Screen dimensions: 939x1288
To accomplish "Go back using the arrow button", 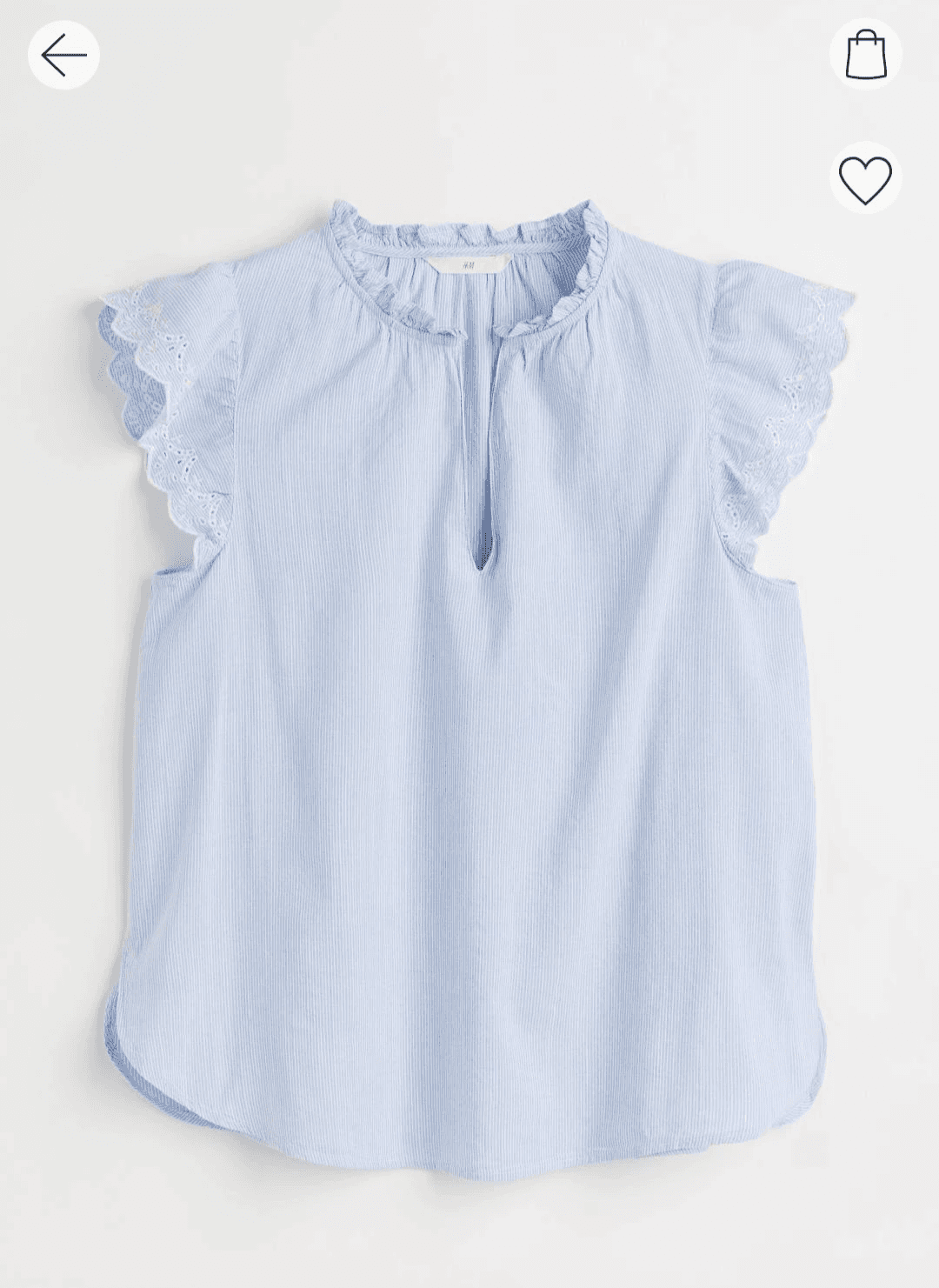I will 63,56.
